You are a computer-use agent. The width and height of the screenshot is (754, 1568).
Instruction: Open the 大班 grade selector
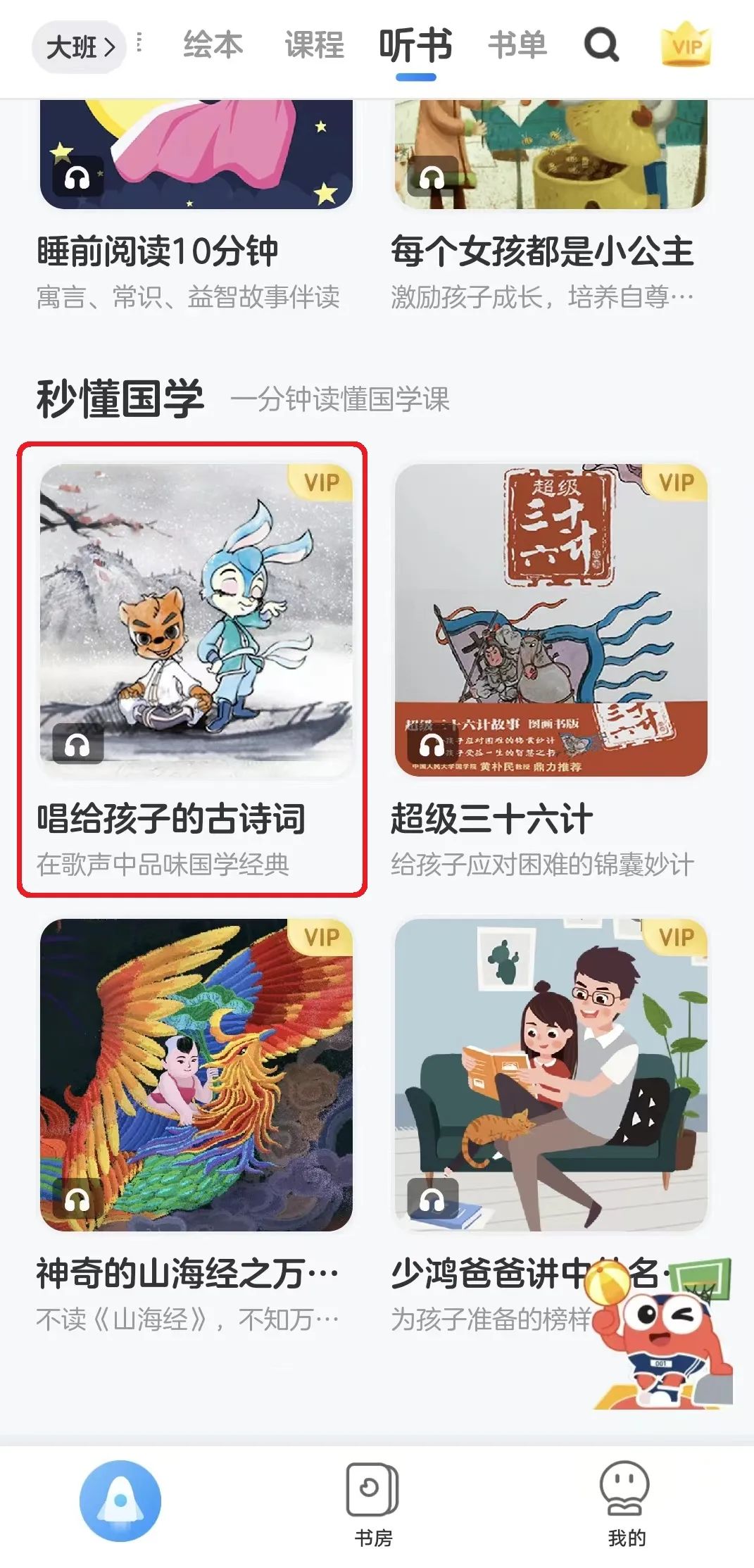point(79,47)
